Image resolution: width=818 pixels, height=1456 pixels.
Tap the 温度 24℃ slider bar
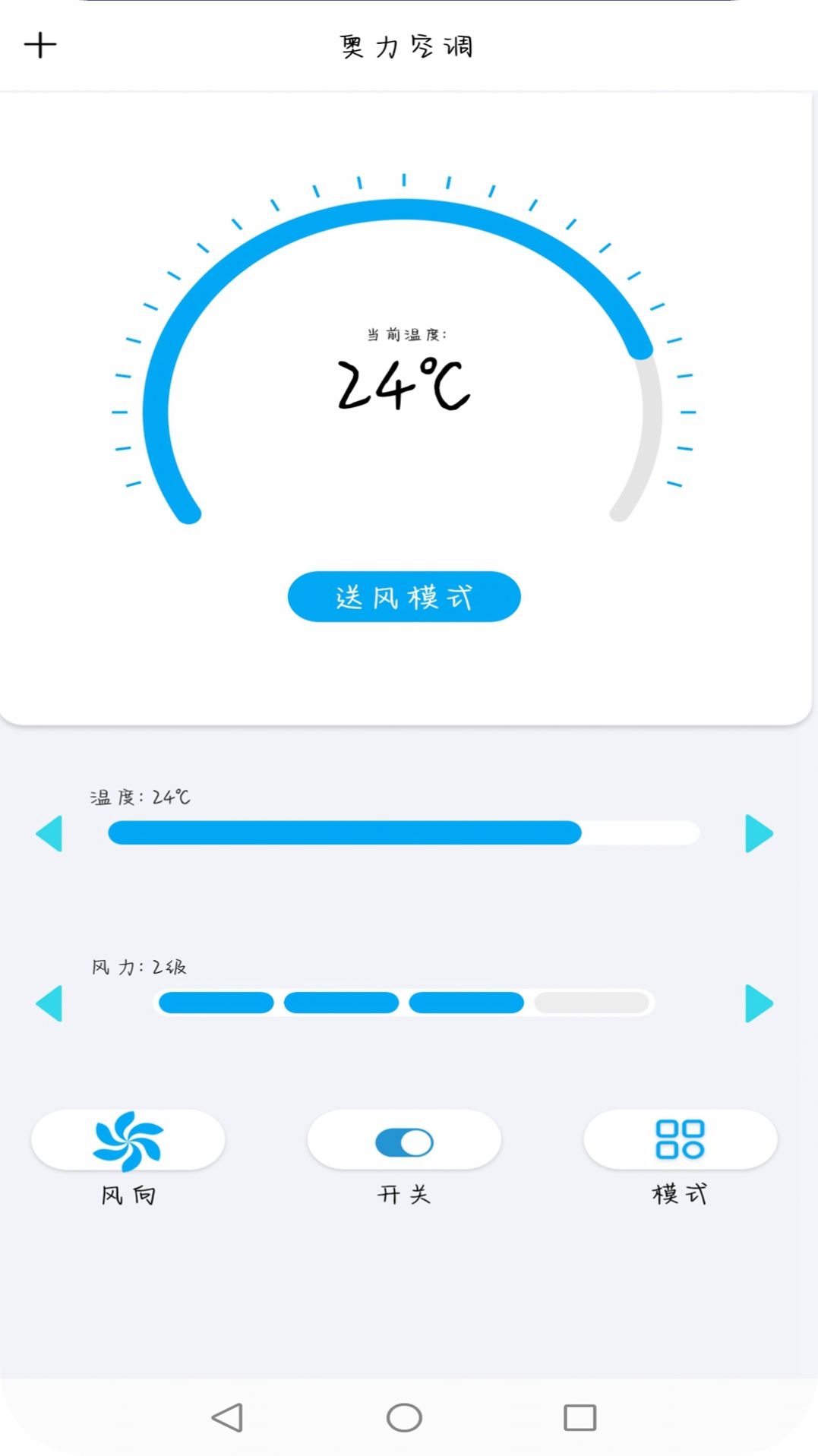point(403,833)
